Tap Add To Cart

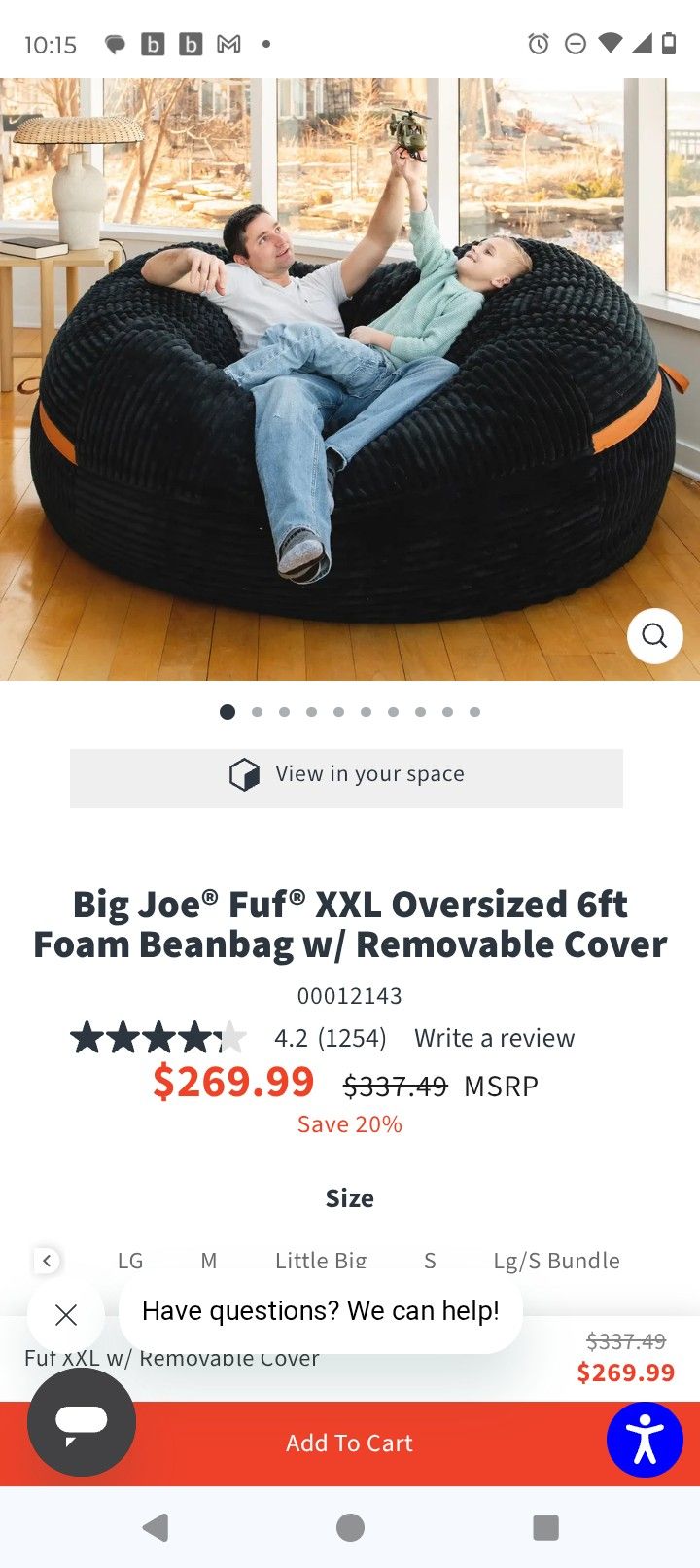(x=350, y=1443)
